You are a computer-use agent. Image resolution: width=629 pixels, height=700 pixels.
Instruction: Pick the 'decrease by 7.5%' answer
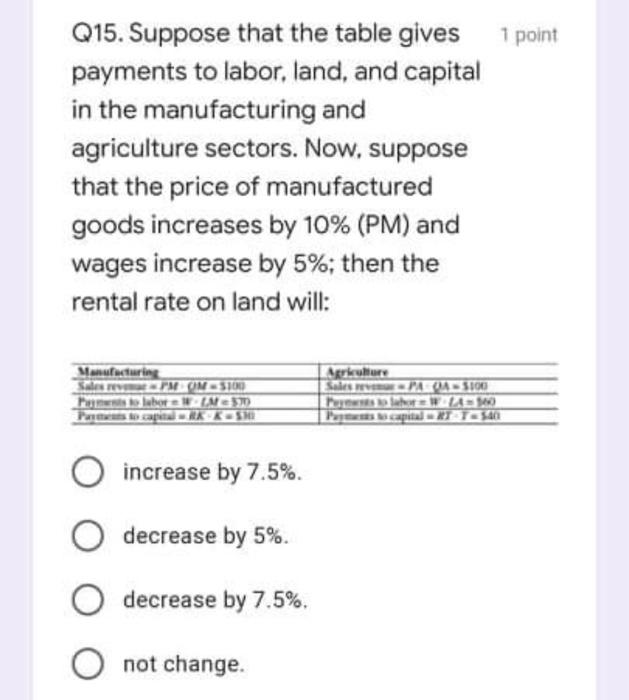click(88, 600)
